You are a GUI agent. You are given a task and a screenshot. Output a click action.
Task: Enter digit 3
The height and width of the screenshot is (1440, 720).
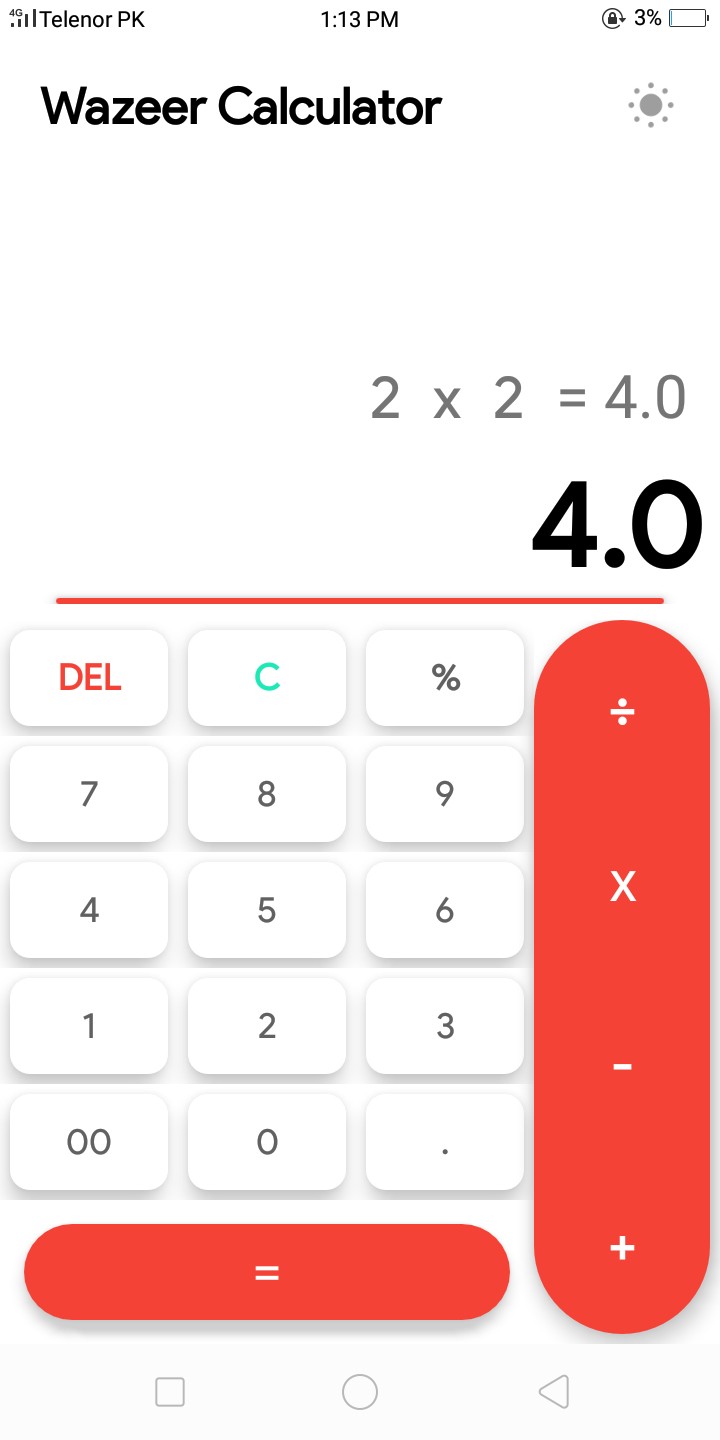pos(445,1026)
